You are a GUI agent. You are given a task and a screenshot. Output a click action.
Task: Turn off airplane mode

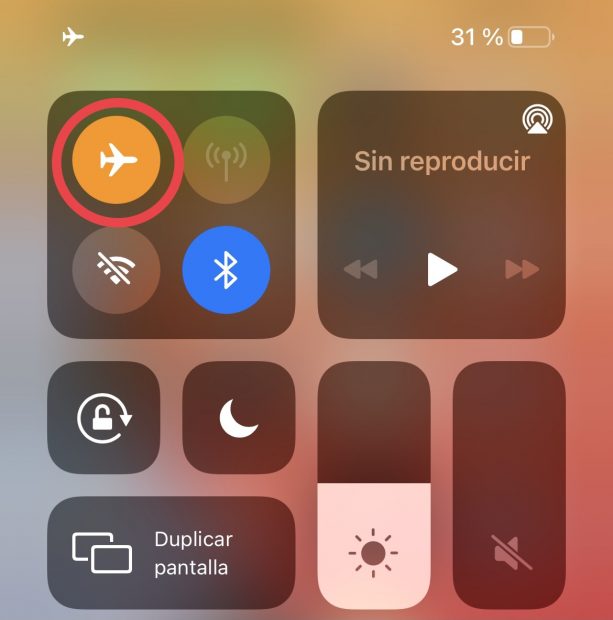click(116, 160)
